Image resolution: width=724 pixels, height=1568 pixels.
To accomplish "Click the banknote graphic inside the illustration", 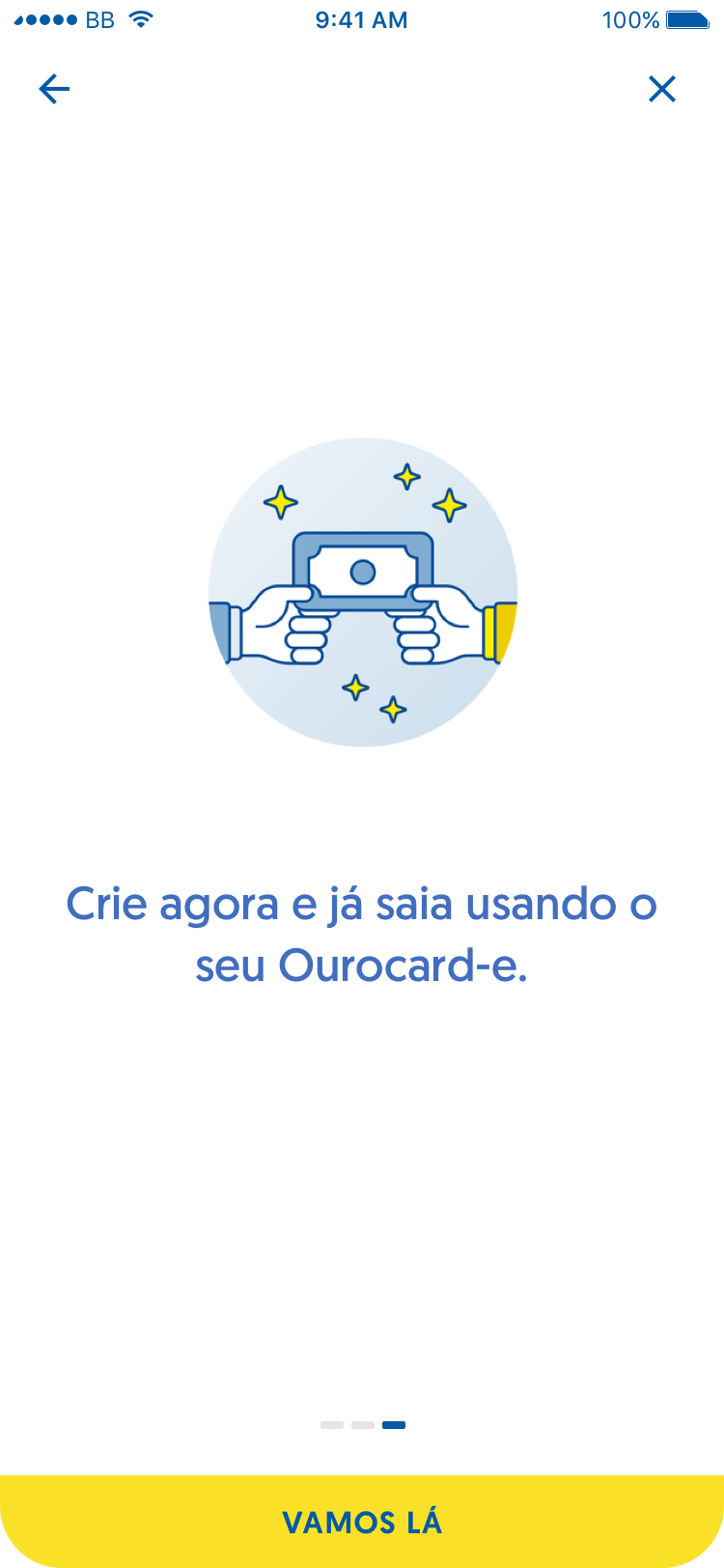I will [362, 572].
